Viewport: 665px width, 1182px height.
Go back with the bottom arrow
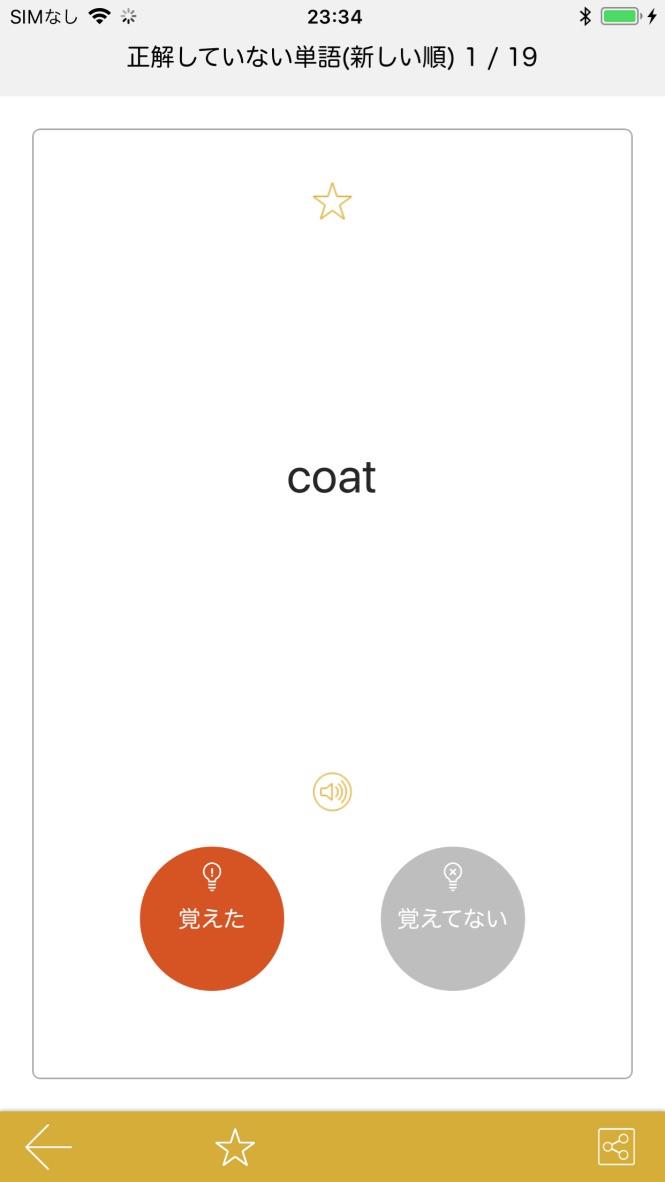click(x=48, y=1146)
